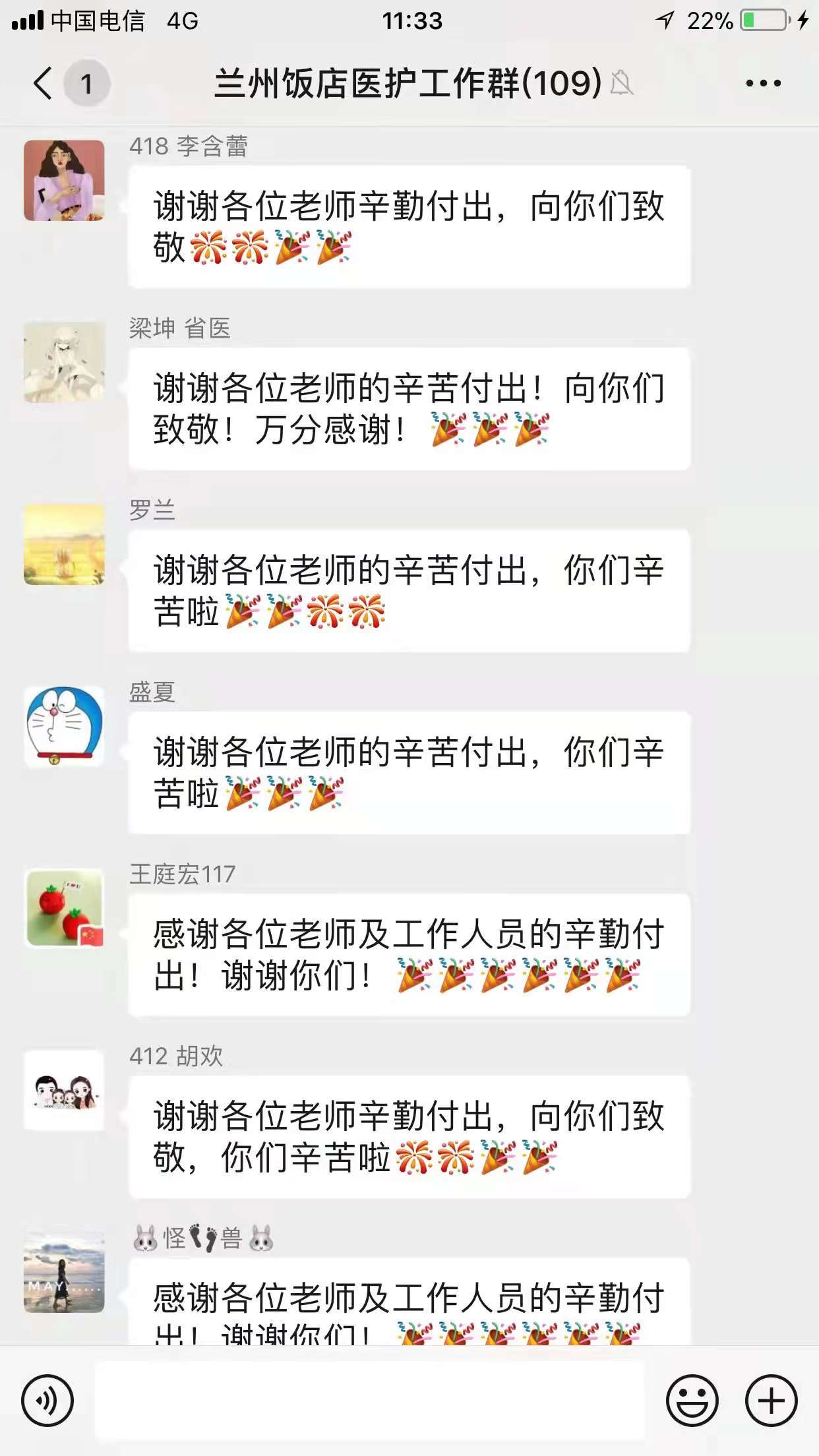This screenshot has height=1456, width=819.
Task: Focus the message text field
Action: 369,1400
